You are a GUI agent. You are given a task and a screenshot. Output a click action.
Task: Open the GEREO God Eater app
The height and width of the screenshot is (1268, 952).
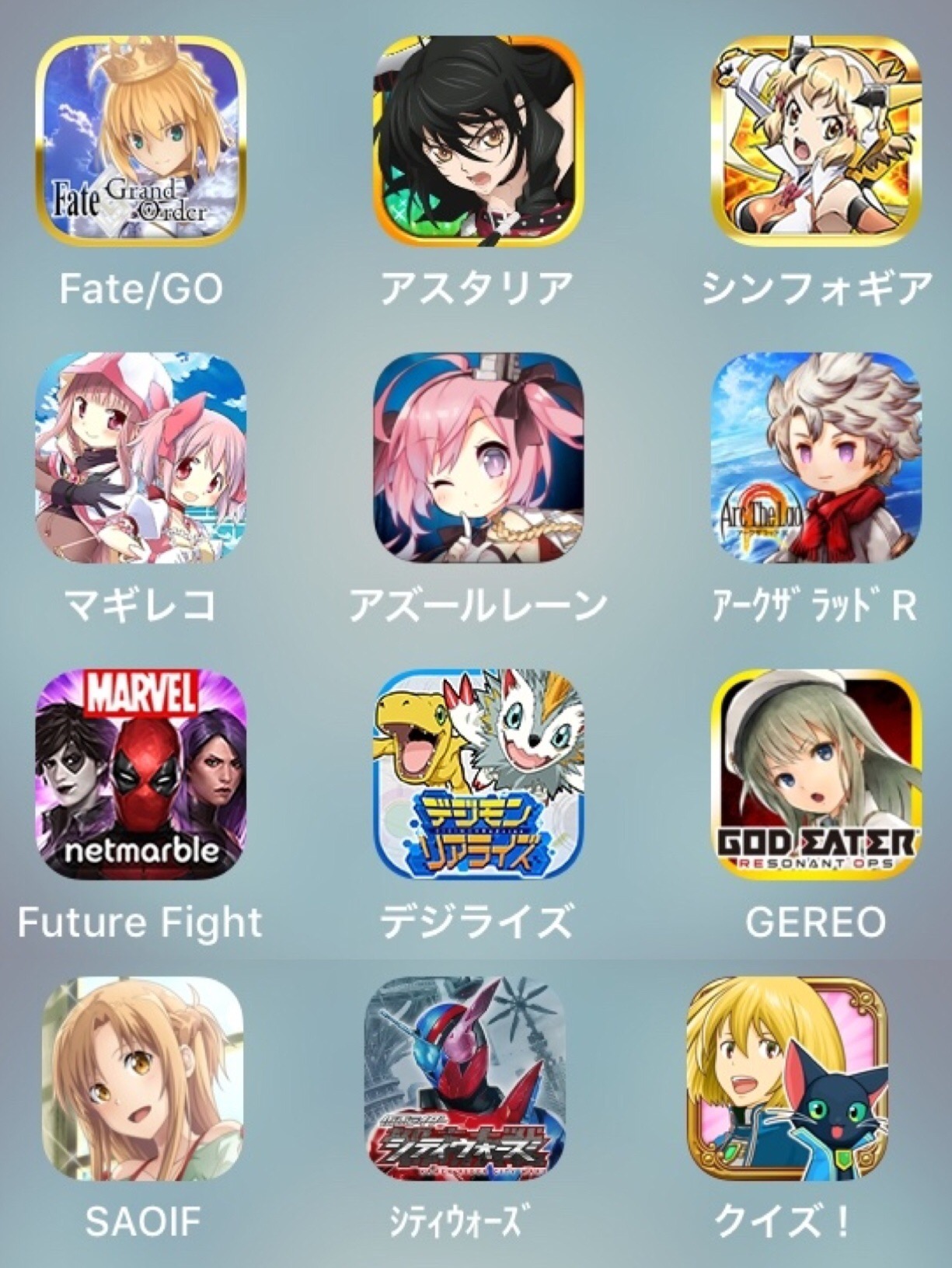(816, 774)
